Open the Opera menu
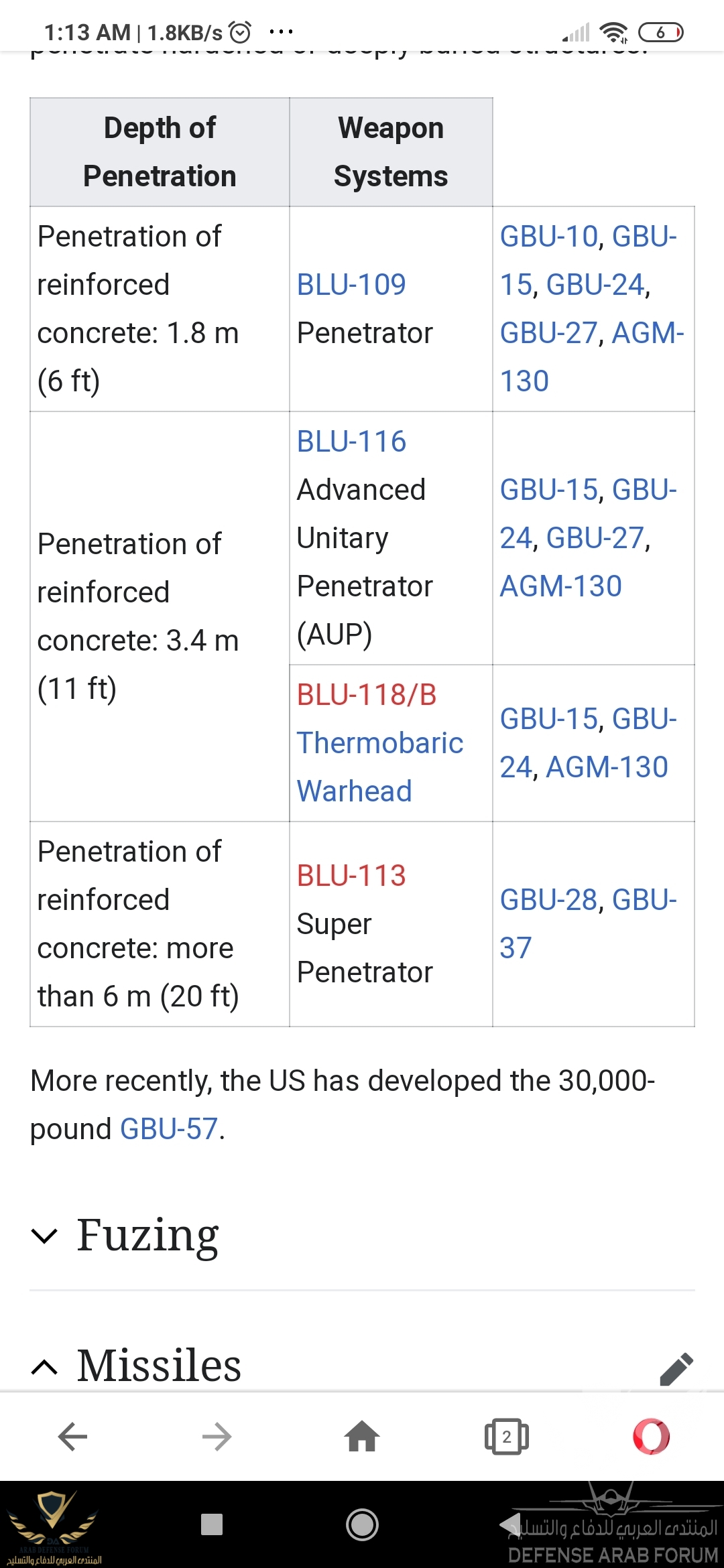Image resolution: width=724 pixels, height=1568 pixels. coord(651,1436)
